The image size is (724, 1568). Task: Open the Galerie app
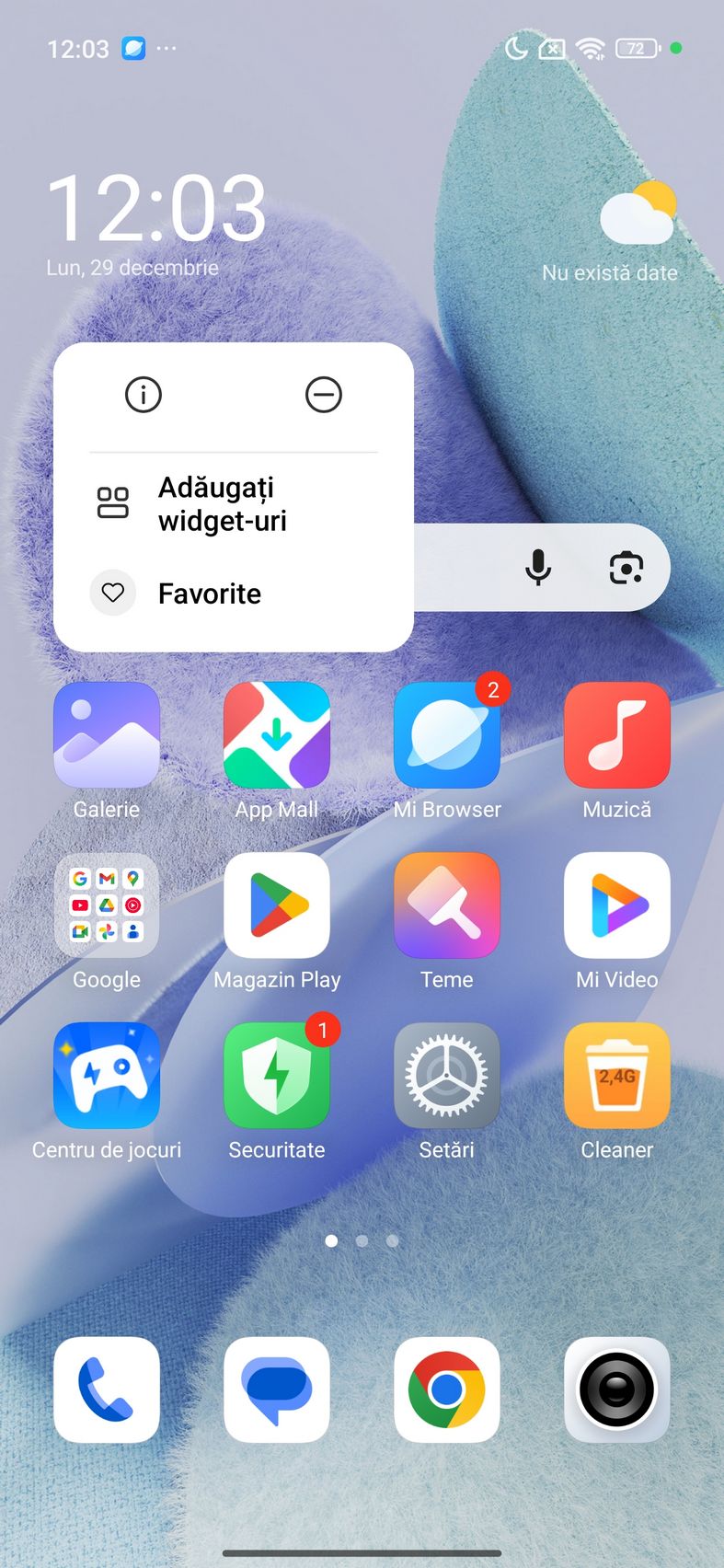pyautogui.click(x=107, y=735)
